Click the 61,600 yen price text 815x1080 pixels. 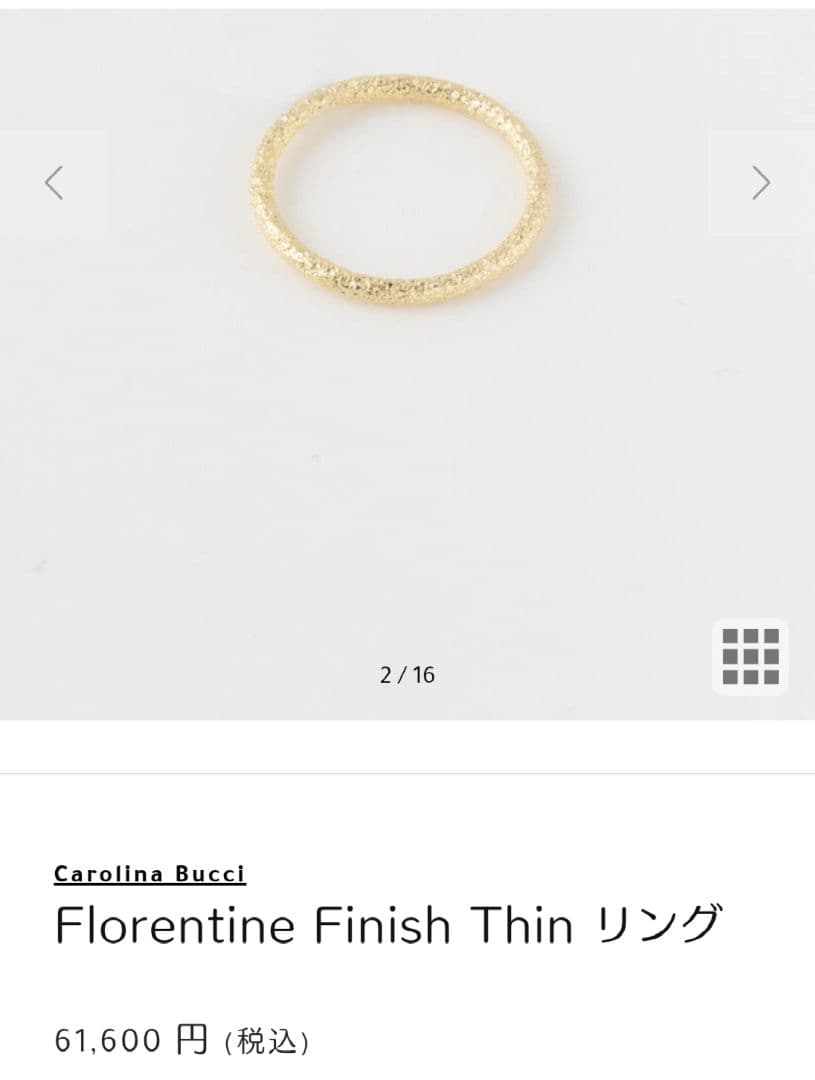pos(180,1039)
